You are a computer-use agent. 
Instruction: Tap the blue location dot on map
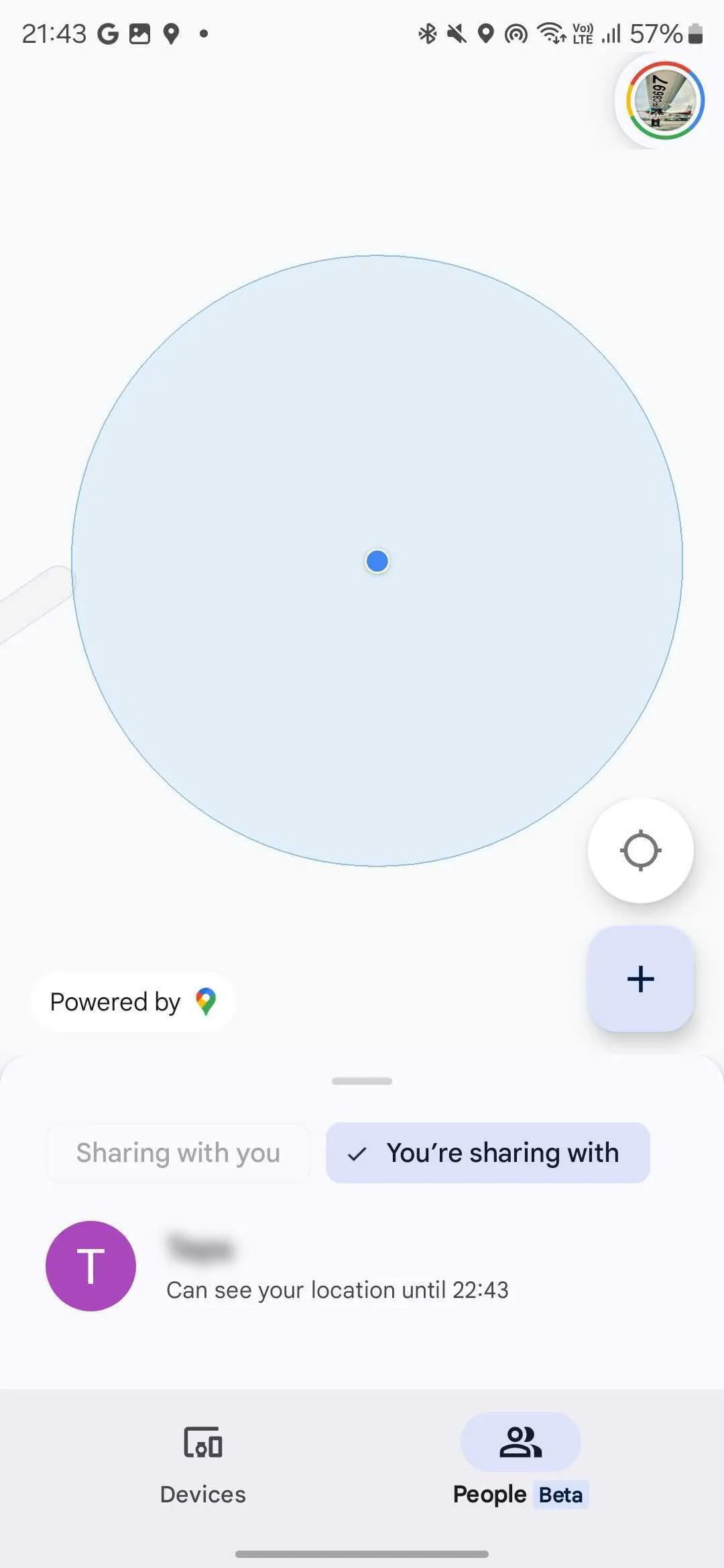[x=377, y=561]
